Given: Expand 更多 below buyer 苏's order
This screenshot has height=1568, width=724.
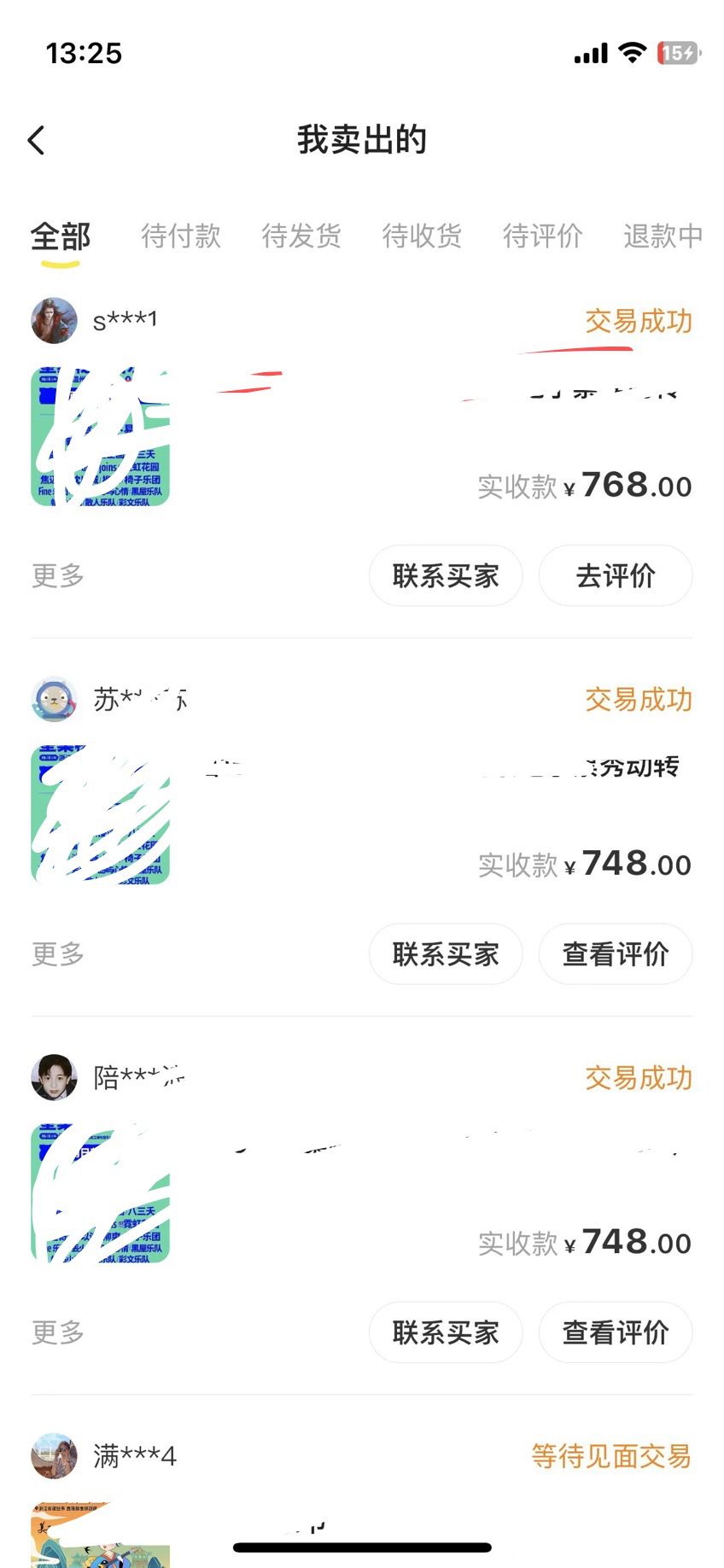Looking at the screenshot, I should tap(56, 954).
